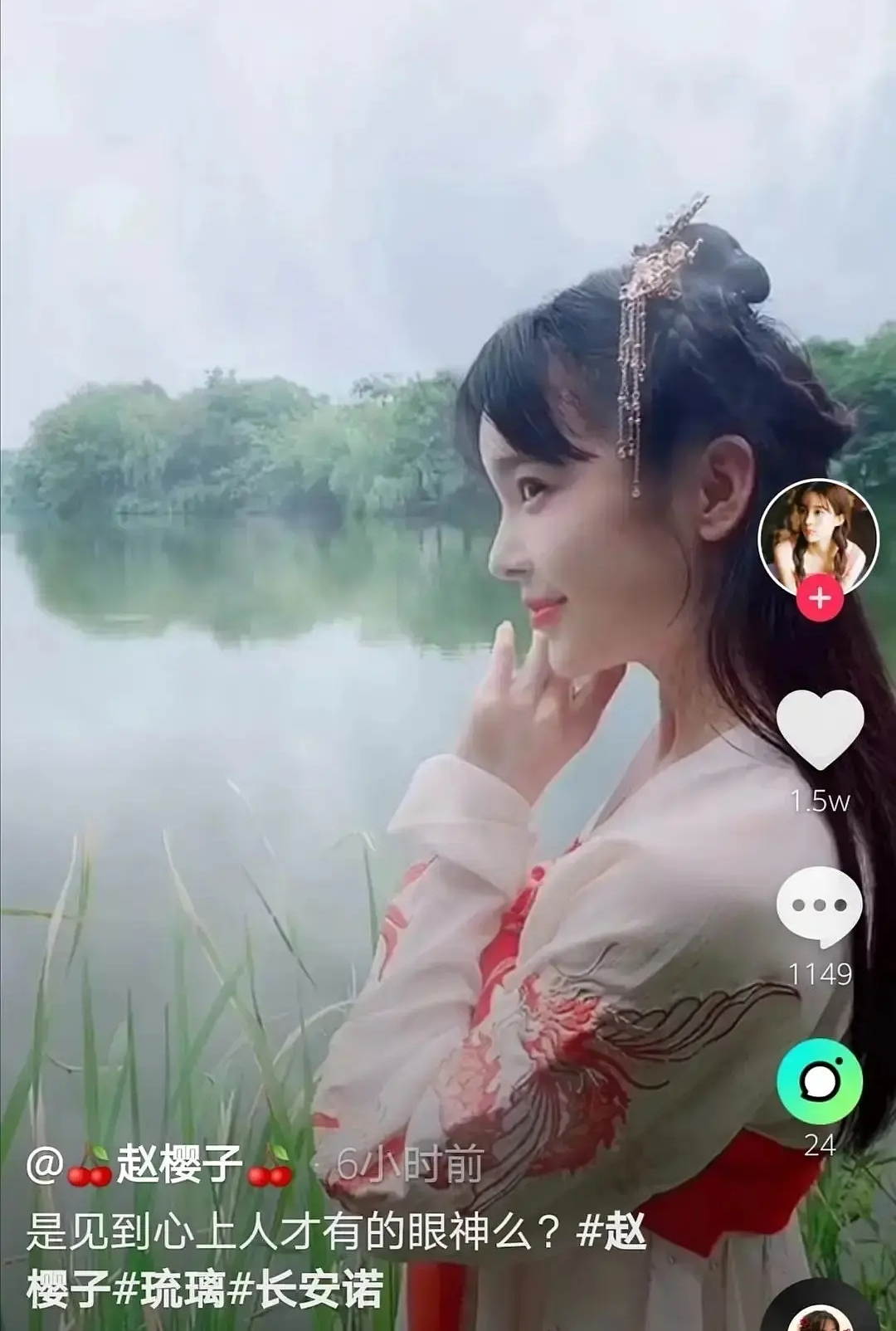This screenshot has width=896, height=1331.
Task: Follow the creator with the red plus
Action: click(820, 598)
